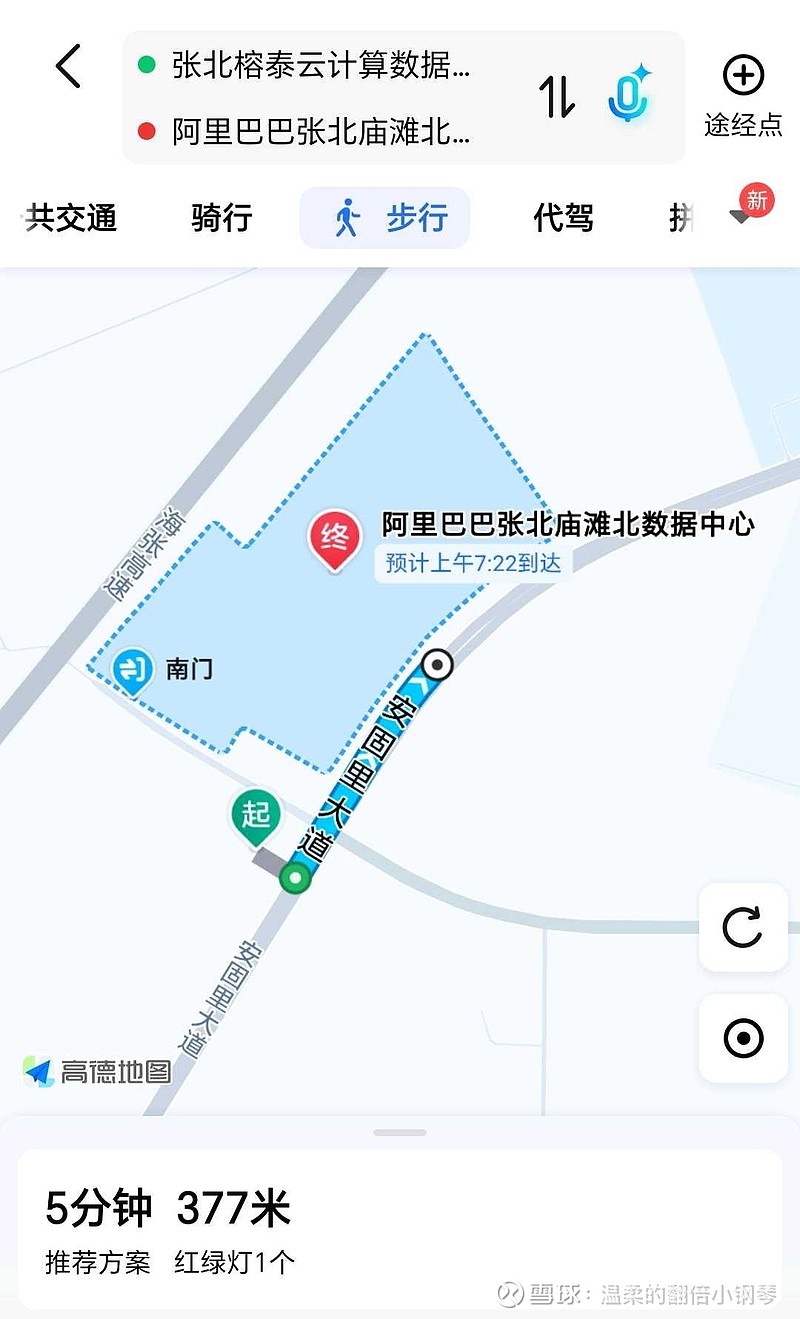The height and width of the screenshot is (1319, 800).
Task: Expand the route details panel handle
Action: 400,1133
